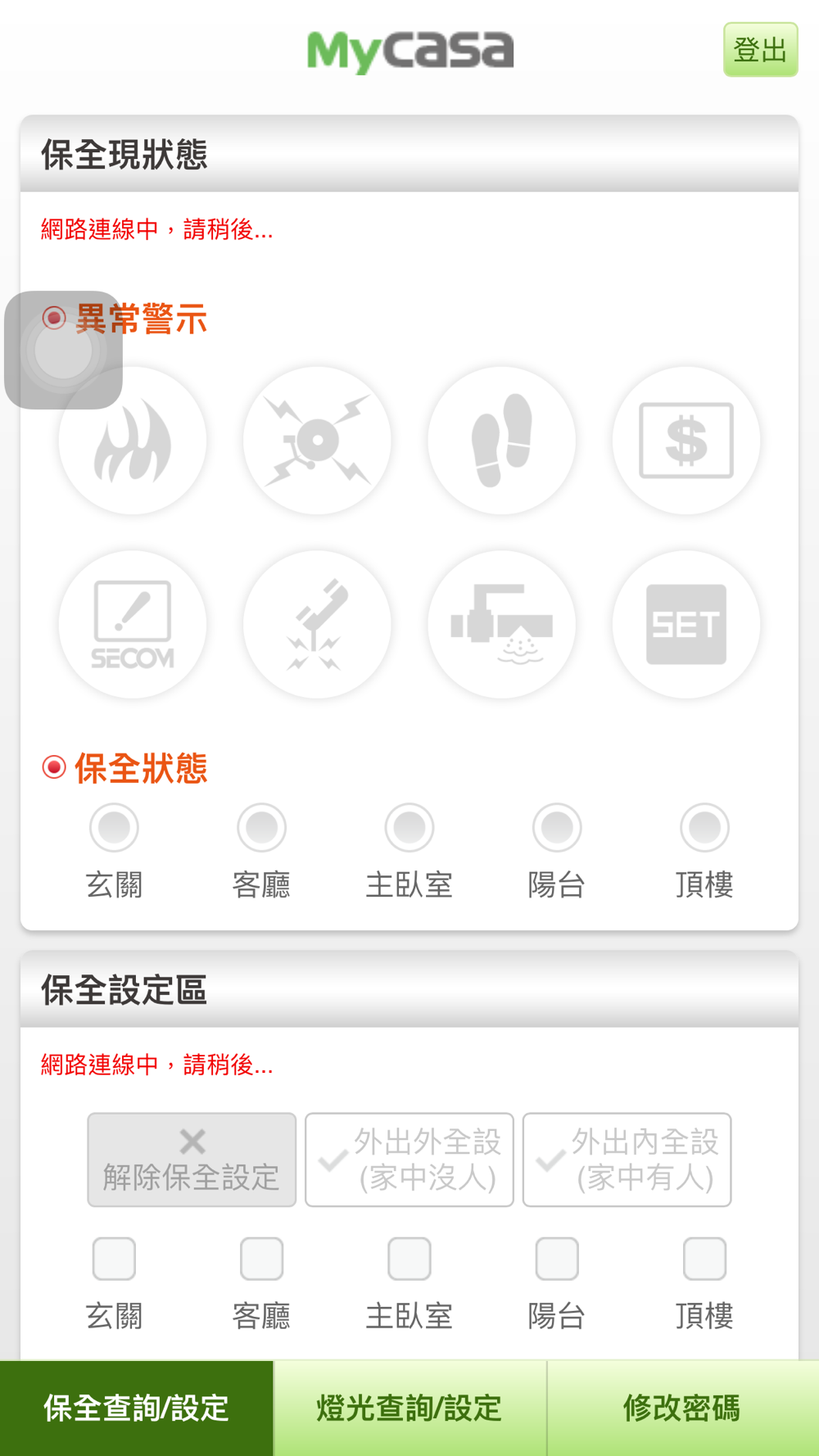Check the 頂樓 box in 保全設定區

(704, 1259)
